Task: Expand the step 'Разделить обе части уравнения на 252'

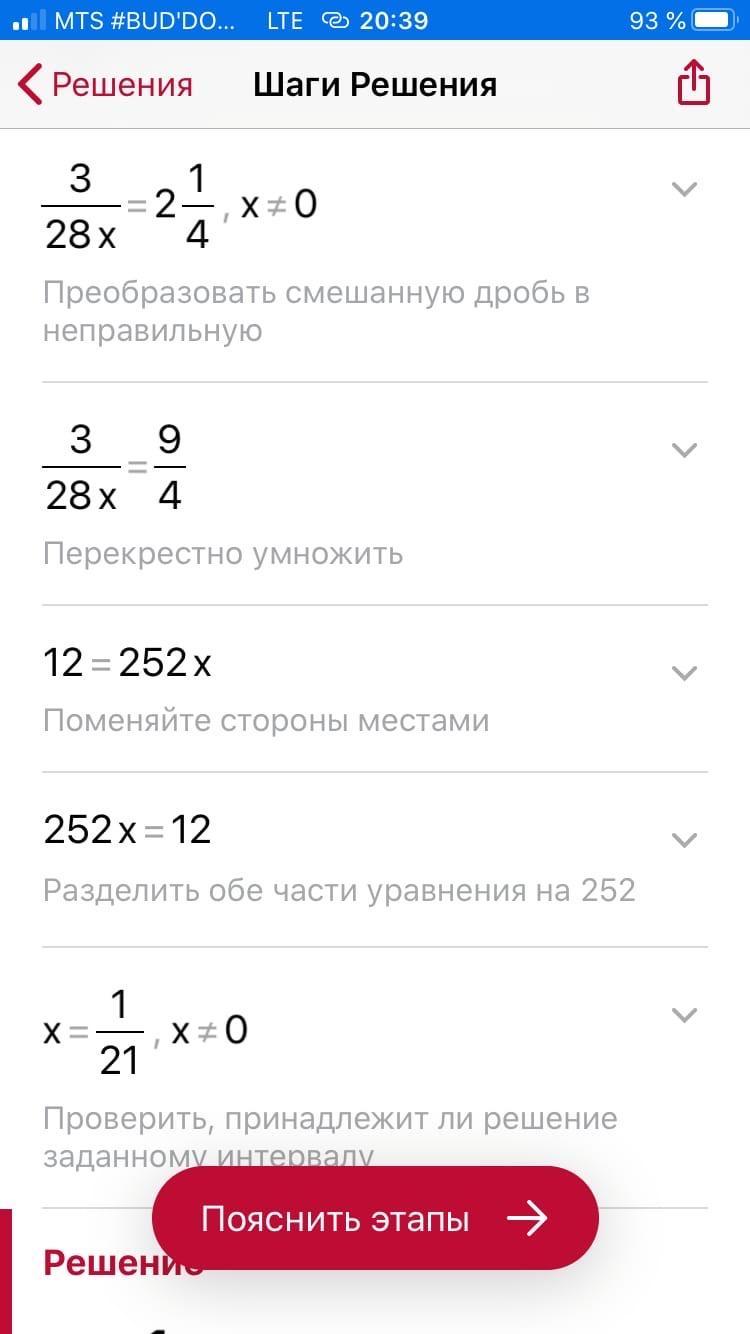Action: pyautogui.click(x=684, y=840)
